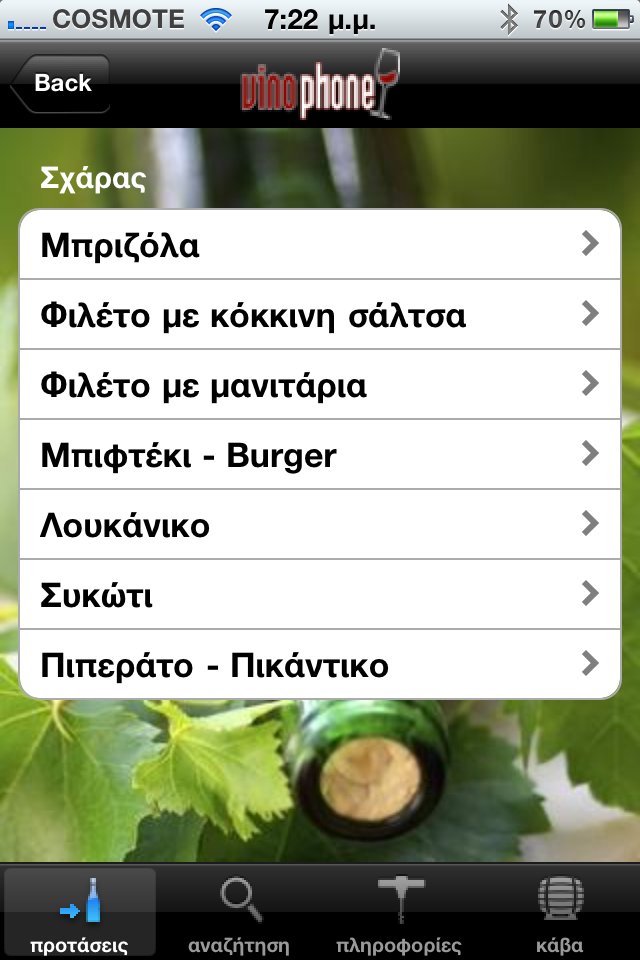Go back using the Back button
The height and width of the screenshot is (960, 640).
[60, 84]
